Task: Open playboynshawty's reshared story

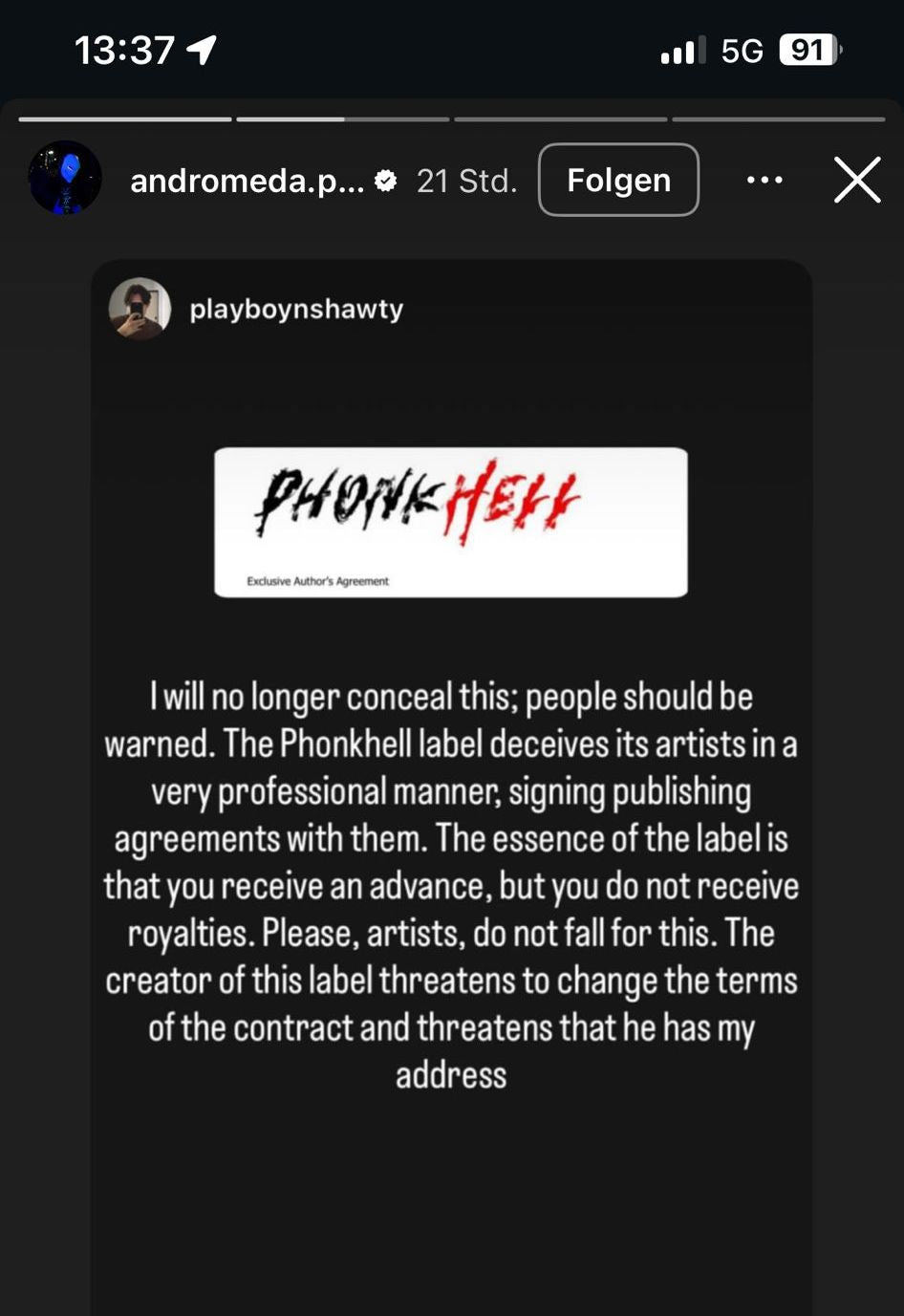Action: 296,309
